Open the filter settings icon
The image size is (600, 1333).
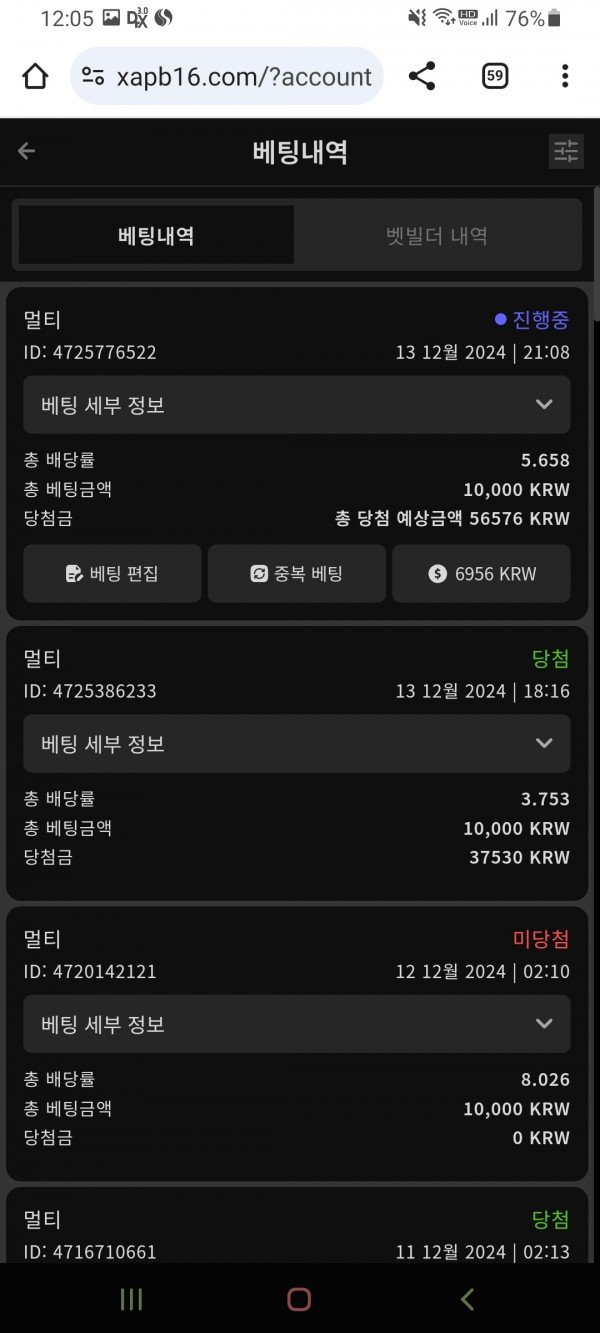coord(566,151)
